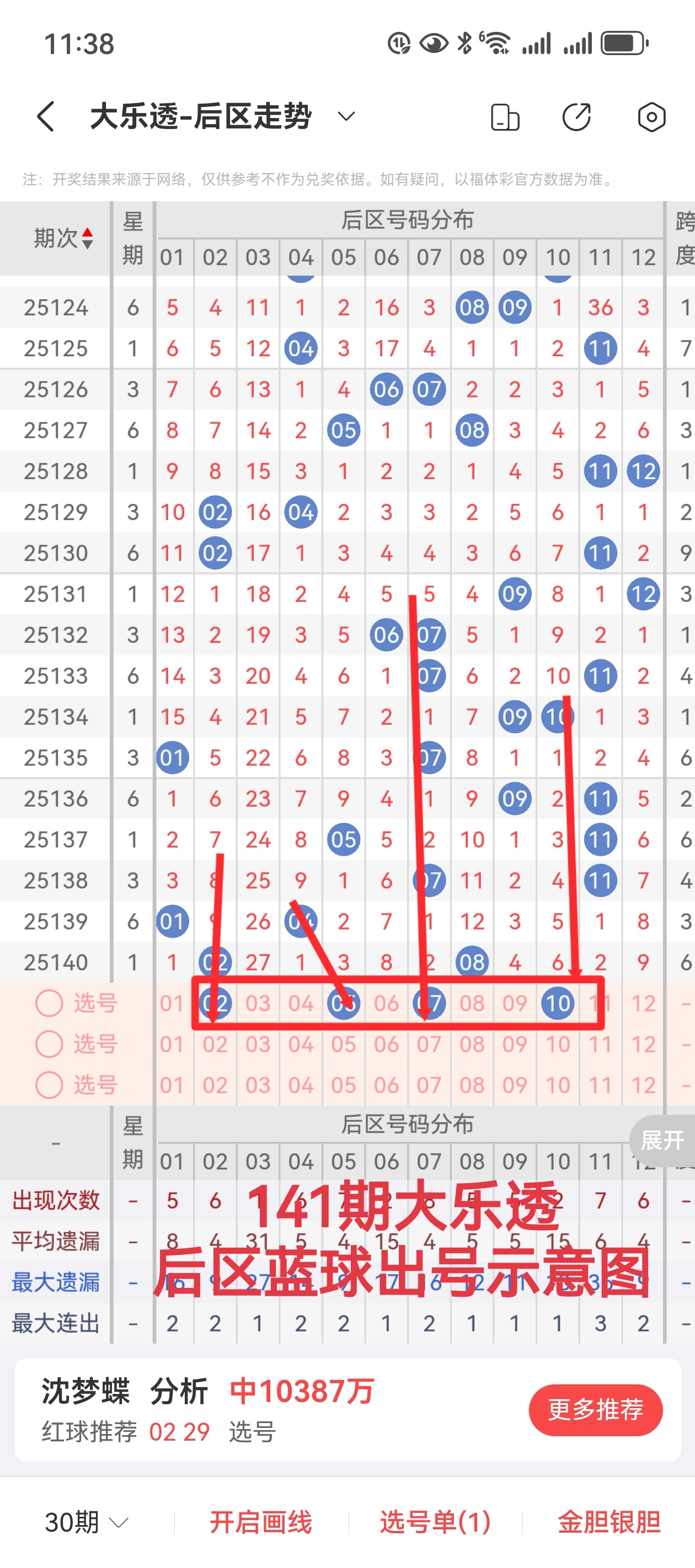Change the 30期 period range
Screen dimensions: 695x1568
coord(87,1522)
